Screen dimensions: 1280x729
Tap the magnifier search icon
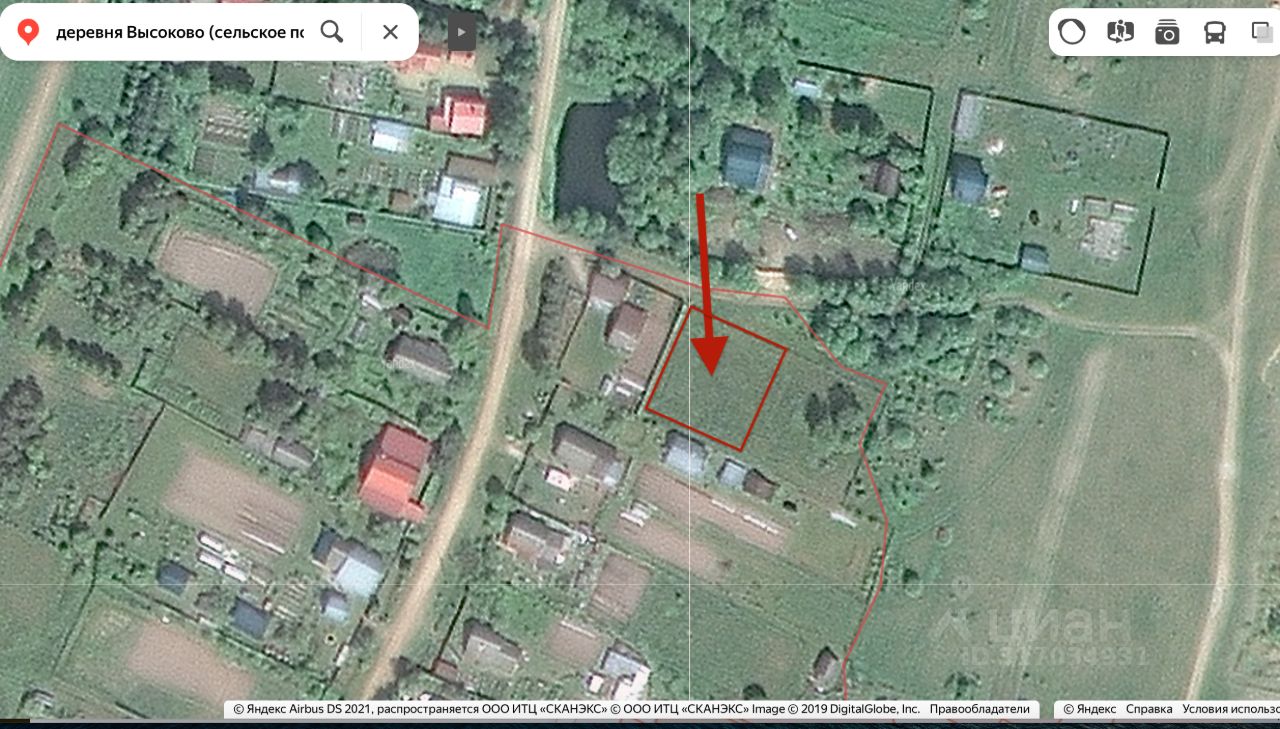tap(332, 32)
